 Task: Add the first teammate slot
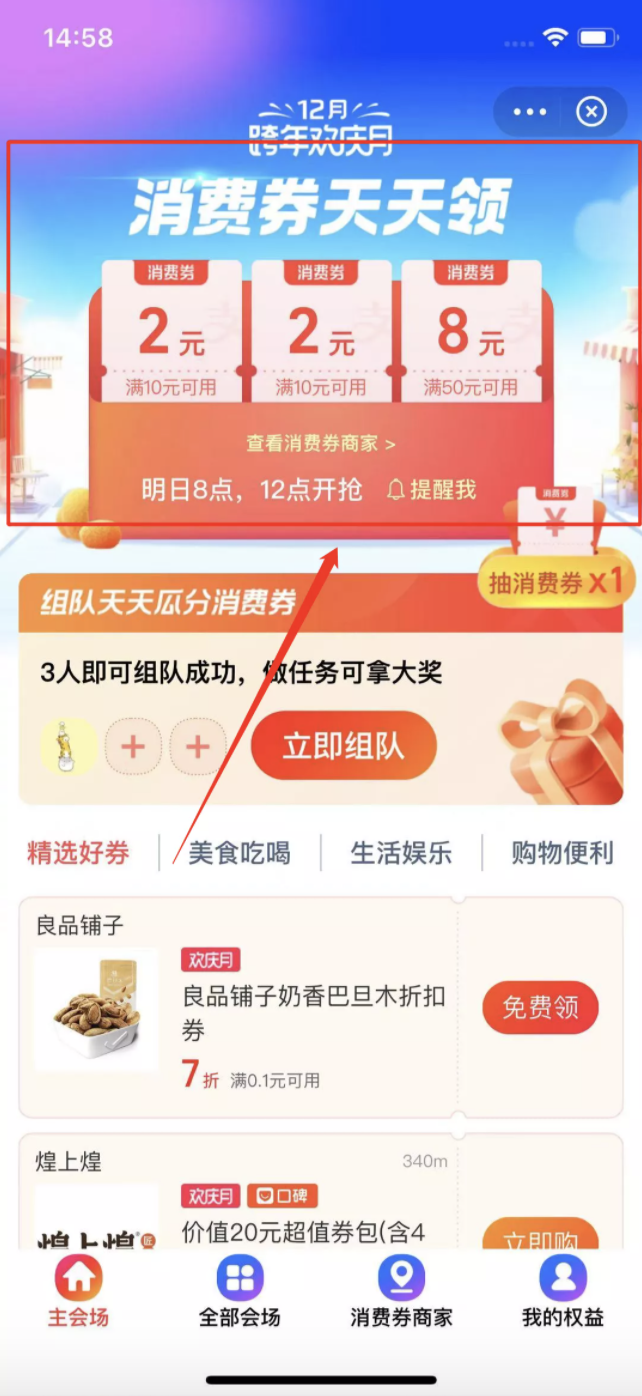[x=133, y=747]
